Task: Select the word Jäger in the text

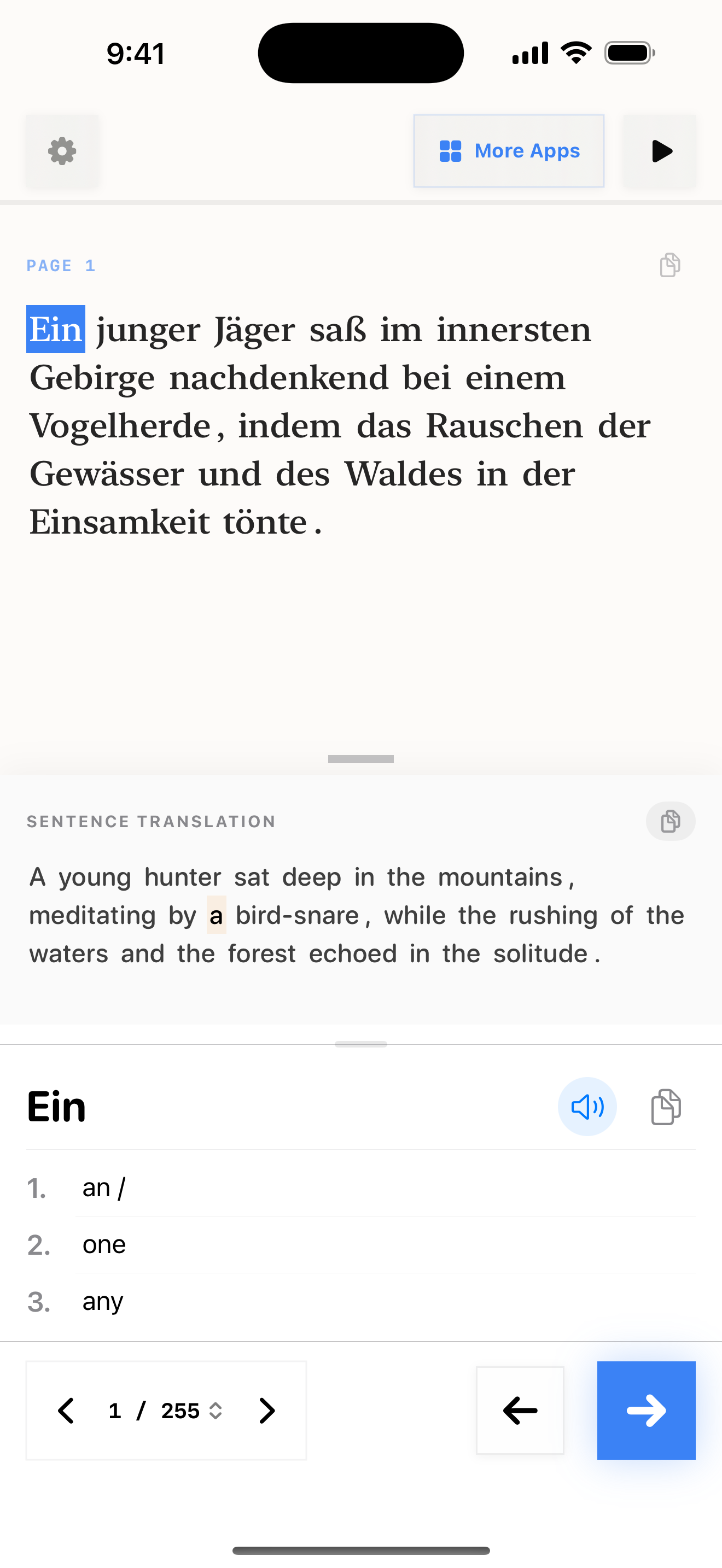Action: pos(254,331)
